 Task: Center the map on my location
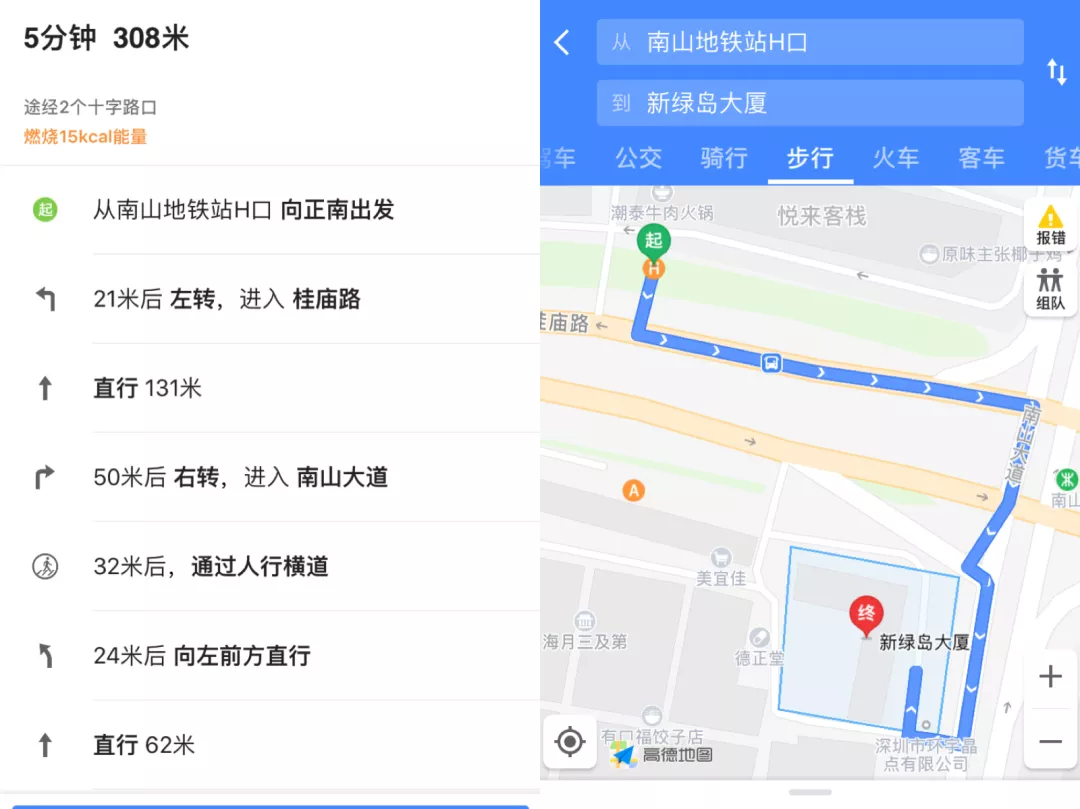[570, 742]
